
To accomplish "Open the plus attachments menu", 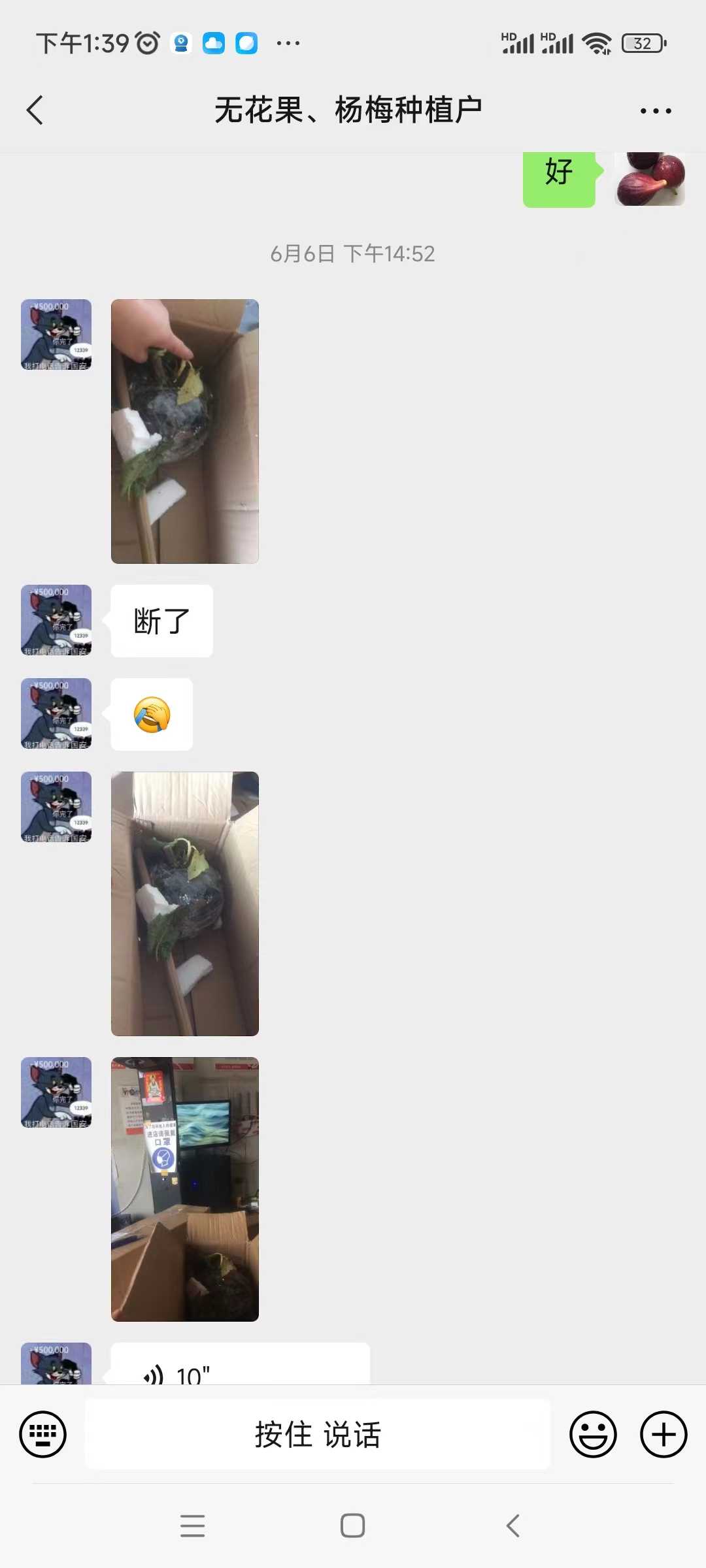I will (664, 1435).
